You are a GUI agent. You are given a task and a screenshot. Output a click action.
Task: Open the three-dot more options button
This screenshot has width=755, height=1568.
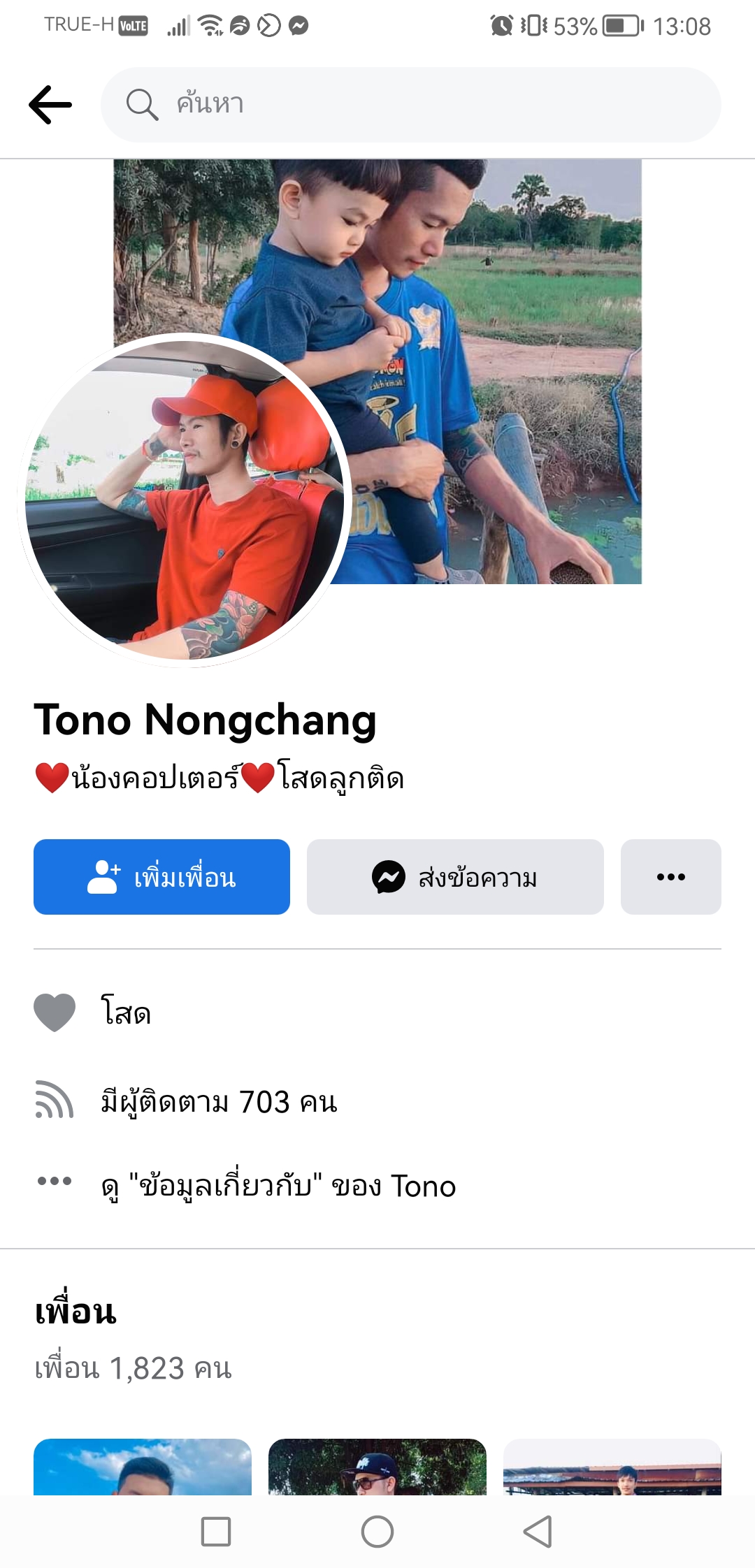click(670, 877)
